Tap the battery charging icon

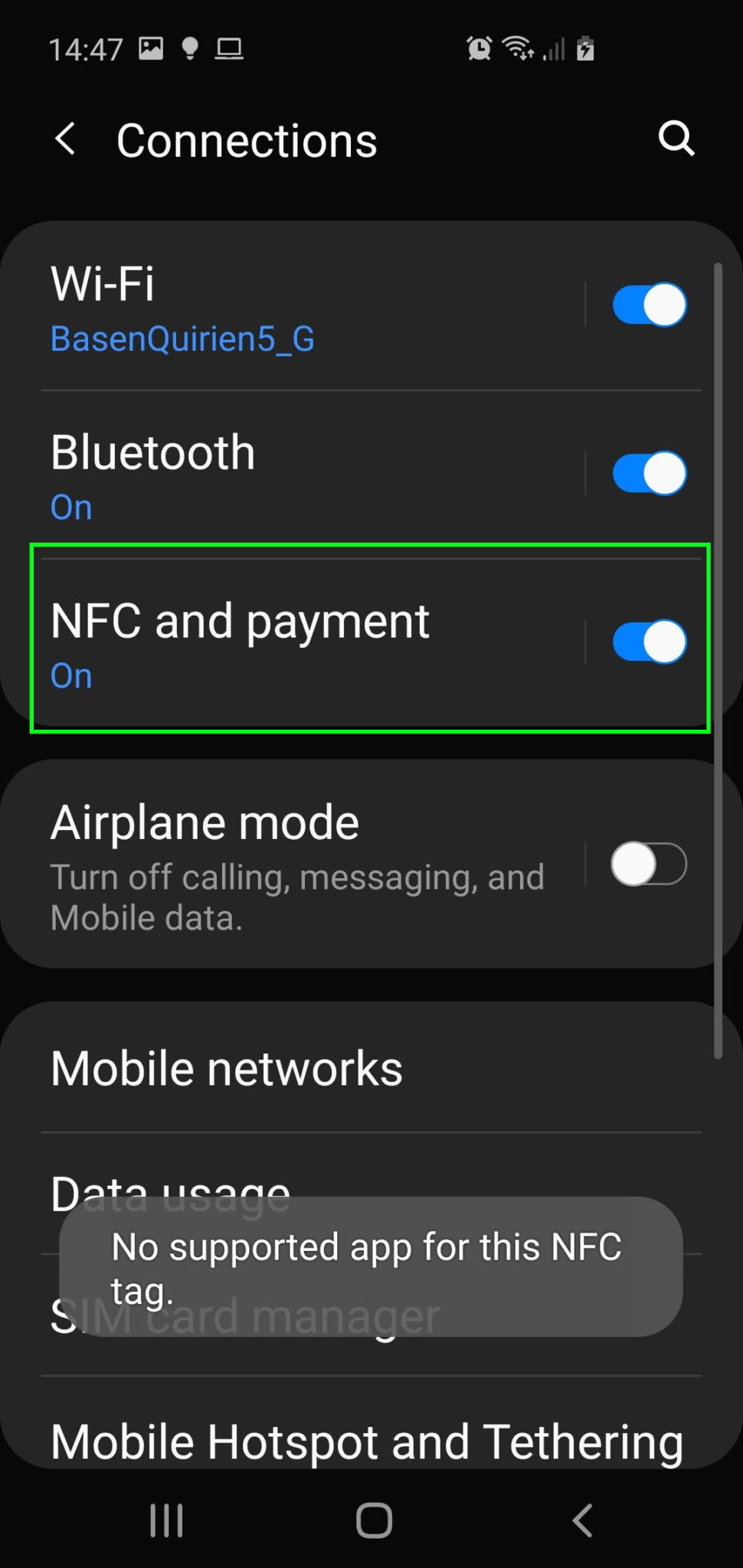pyautogui.click(x=586, y=48)
